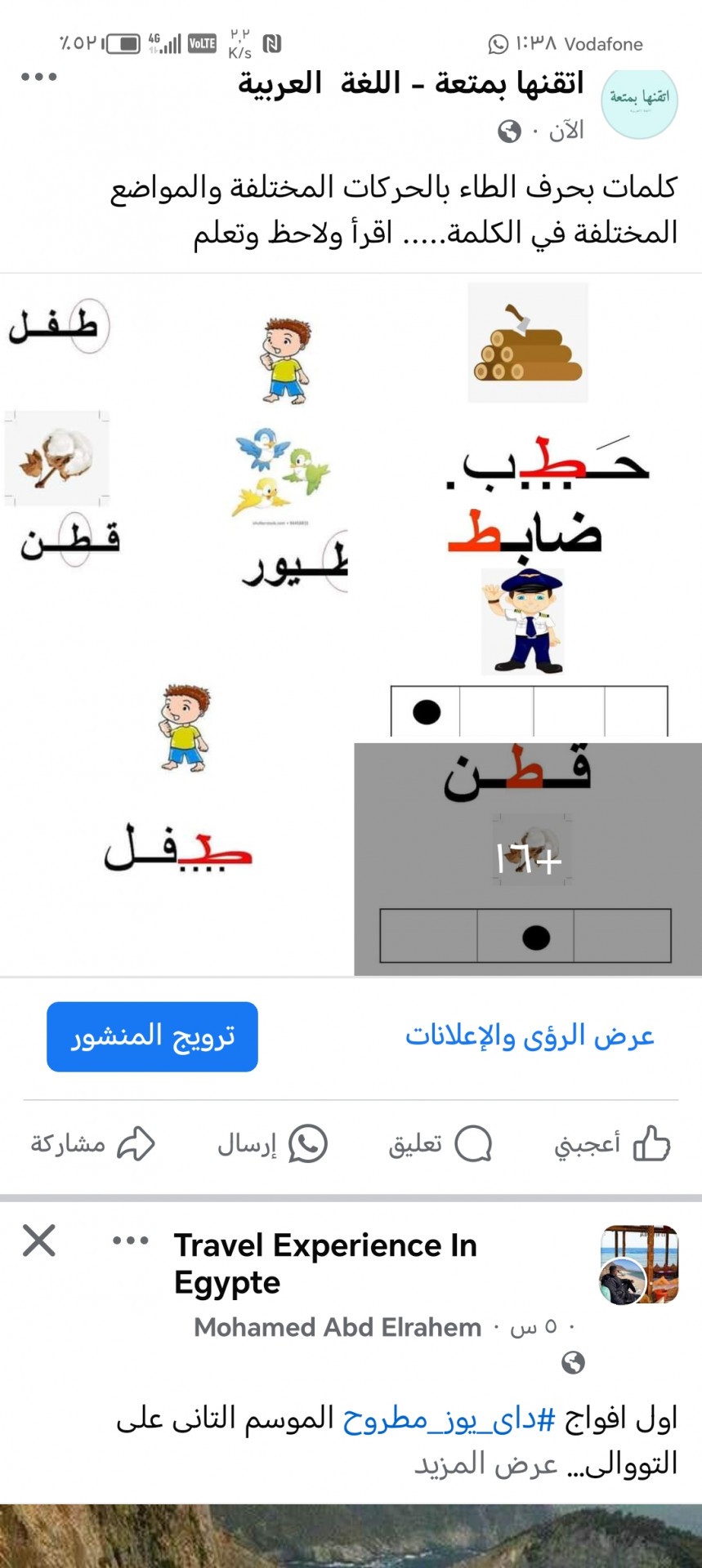Dismiss the Travel Experience In Egypte post

coord(38,1241)
